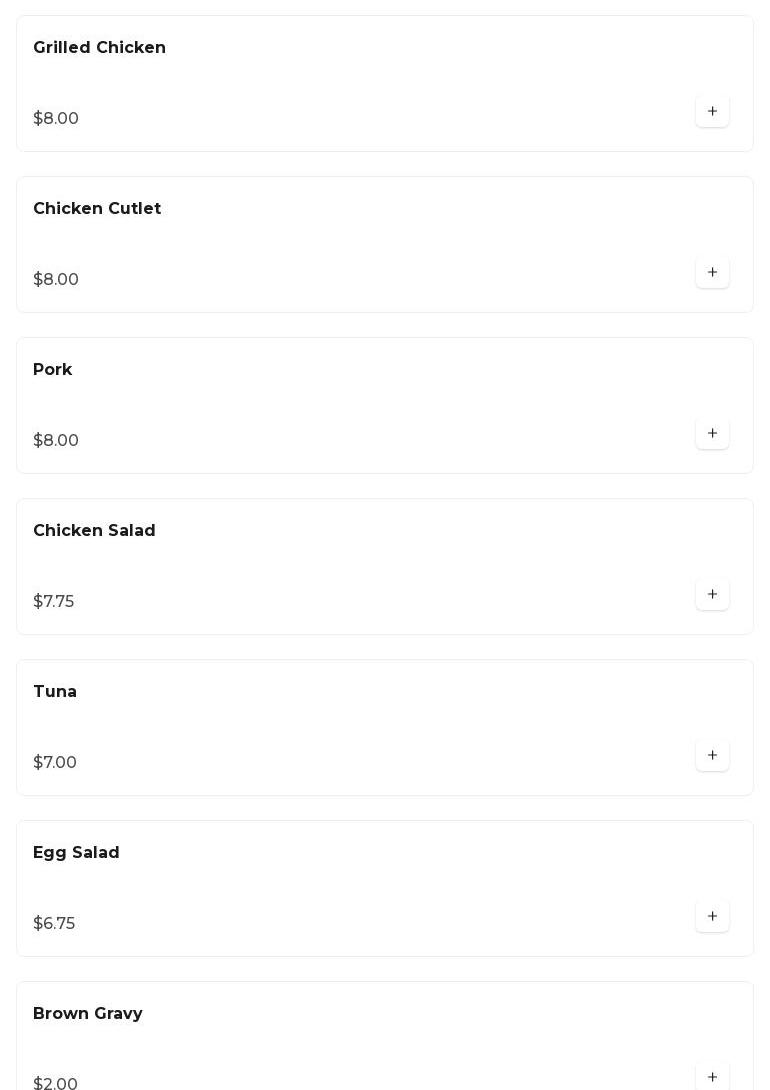This screenshot has height=1090, width=770.
Task: Add Brown Gravy to the order
Action: tap(712, 1076)
